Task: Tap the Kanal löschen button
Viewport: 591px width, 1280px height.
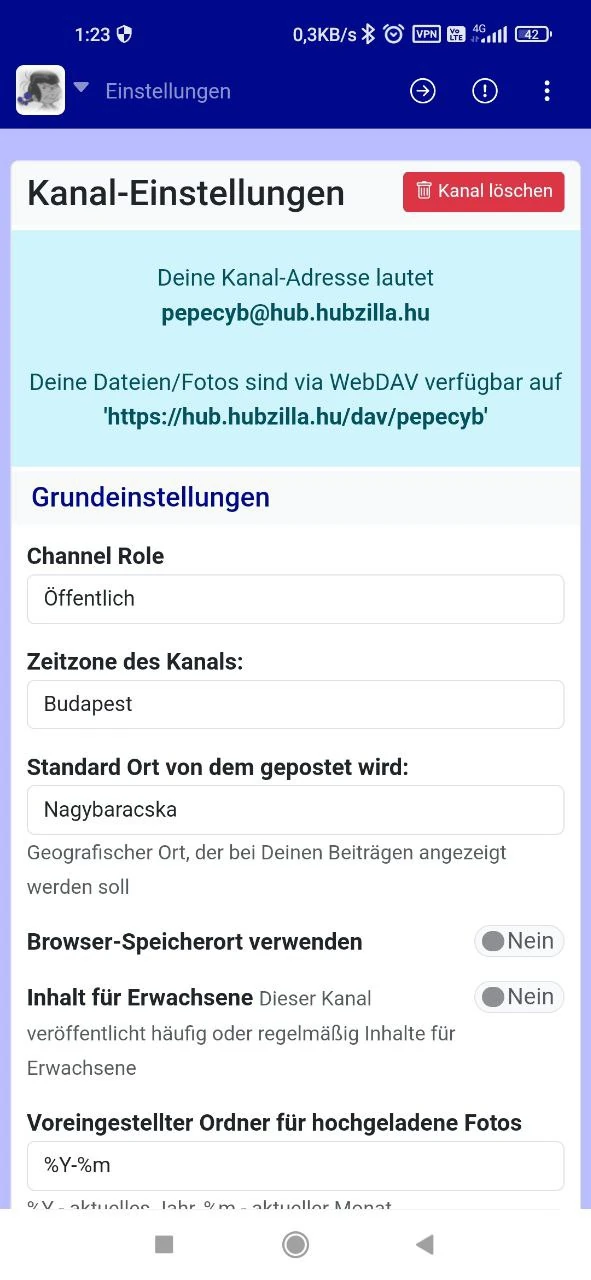Action: tap(484, 191)
